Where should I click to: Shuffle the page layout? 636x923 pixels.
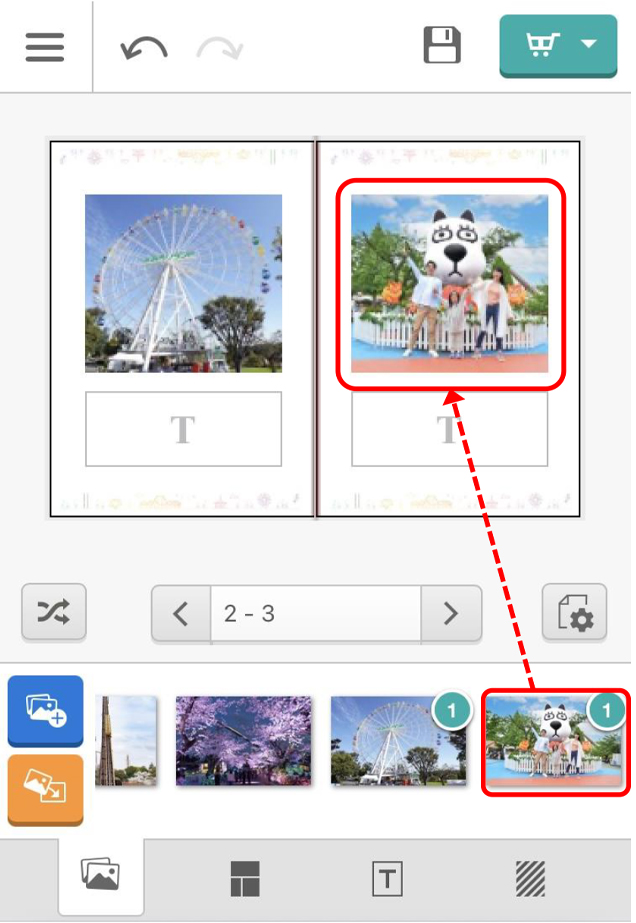pos(54,612)
